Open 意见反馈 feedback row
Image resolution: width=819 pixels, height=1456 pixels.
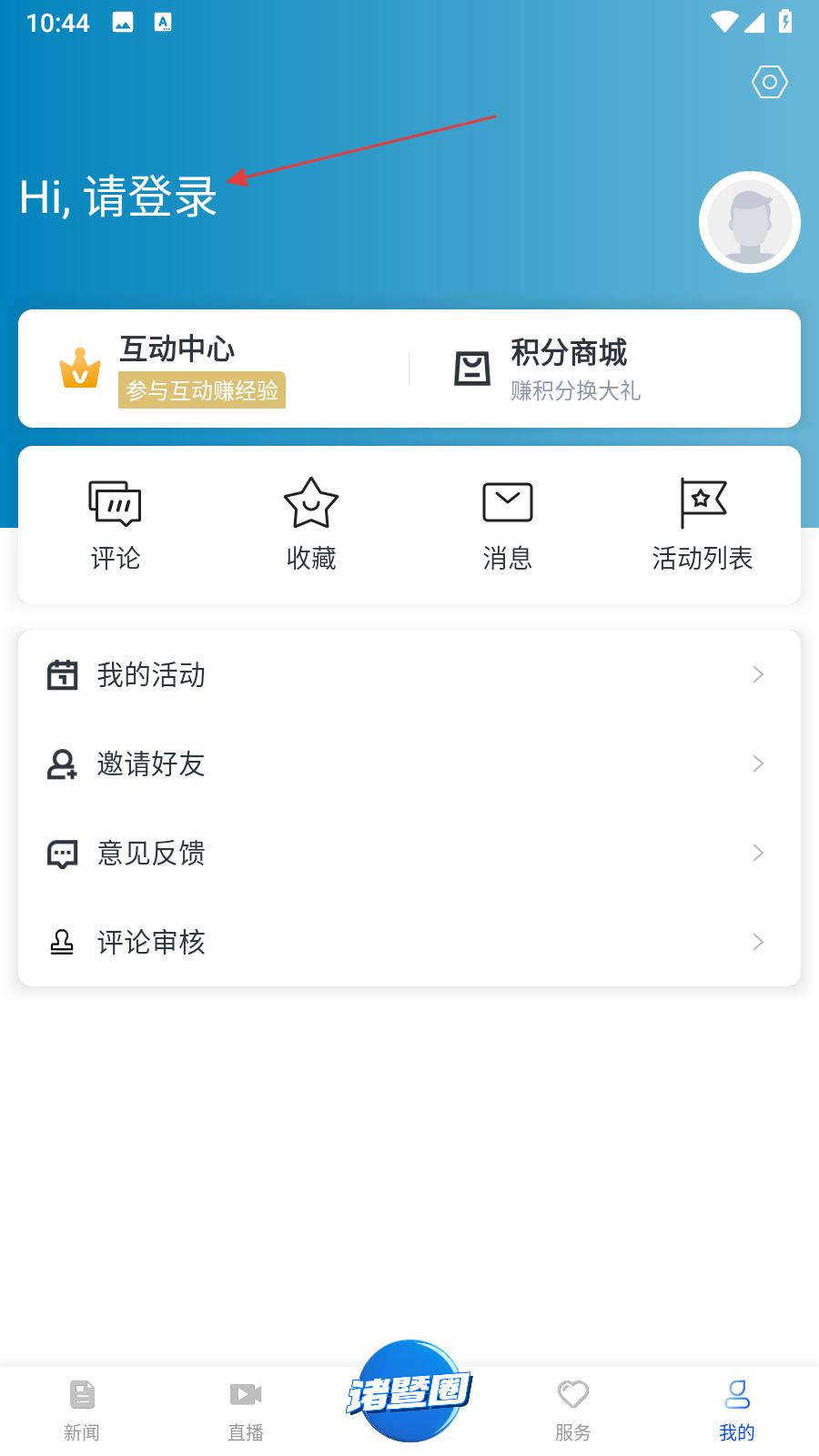409,854
